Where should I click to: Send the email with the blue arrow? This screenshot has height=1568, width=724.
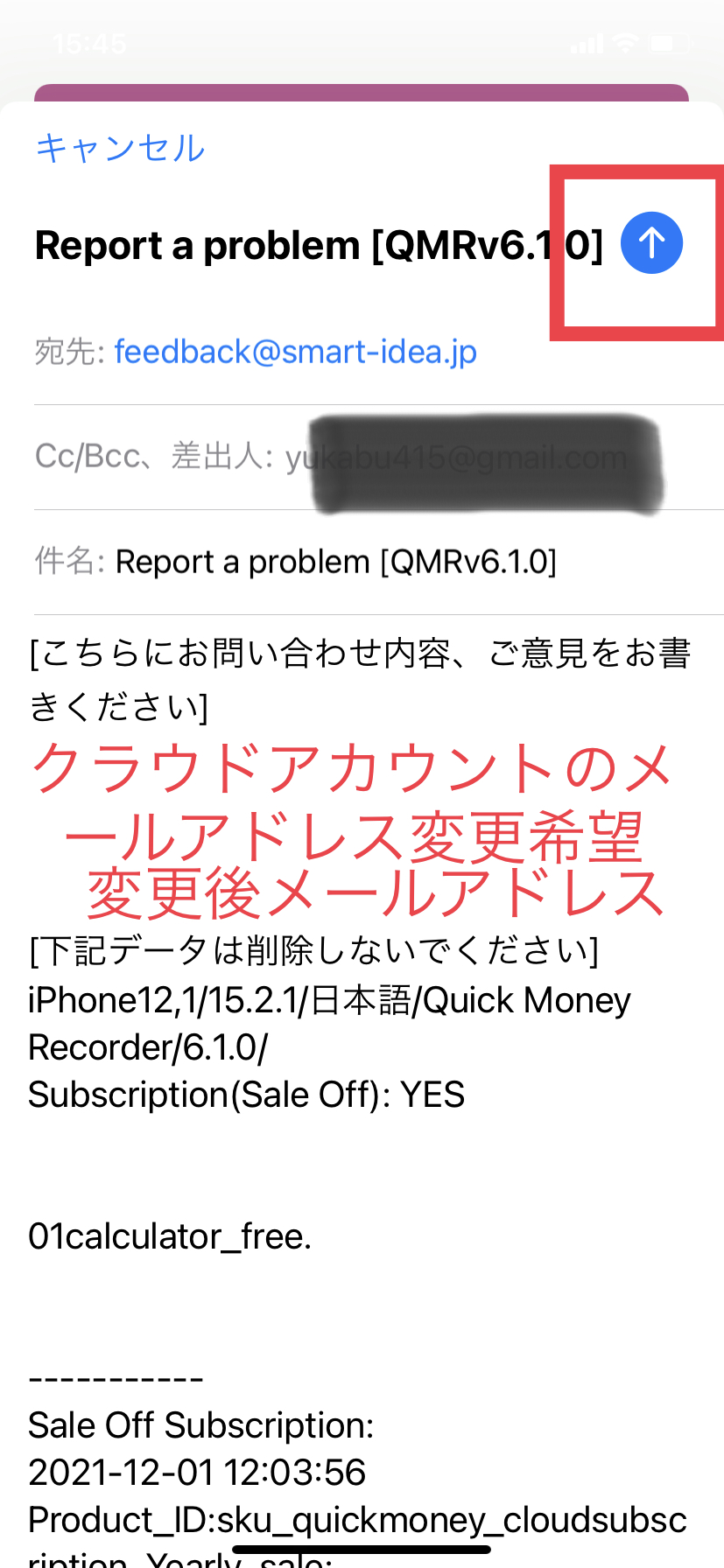tap(651, 243)
